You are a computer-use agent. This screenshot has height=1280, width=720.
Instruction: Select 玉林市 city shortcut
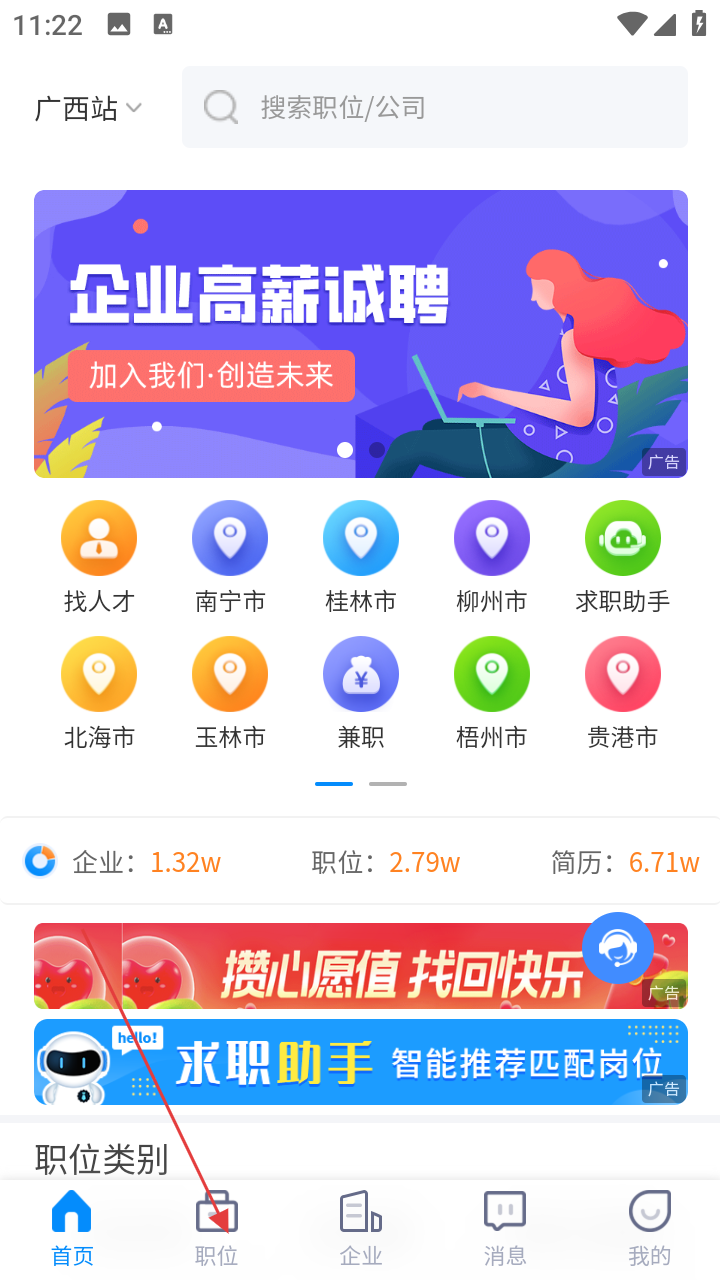pyautogui.click(x=230, y=694)
